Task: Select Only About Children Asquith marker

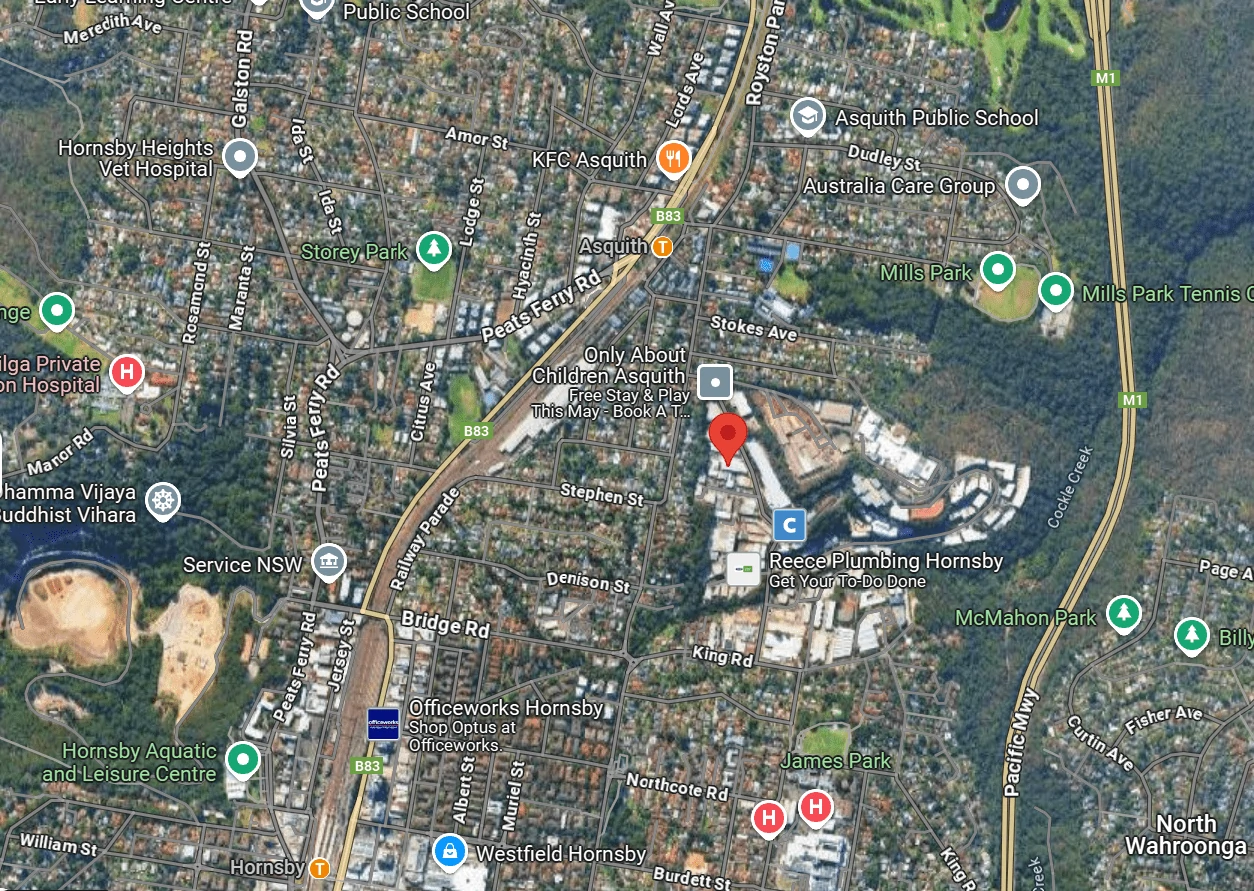Action: click(x=715, y=381)
